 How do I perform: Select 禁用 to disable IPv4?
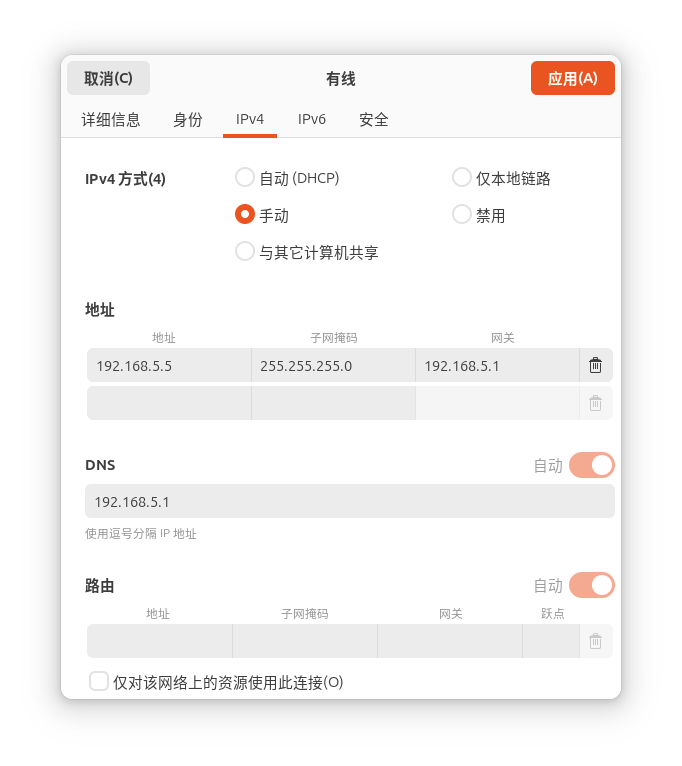[x=462, y=214]
